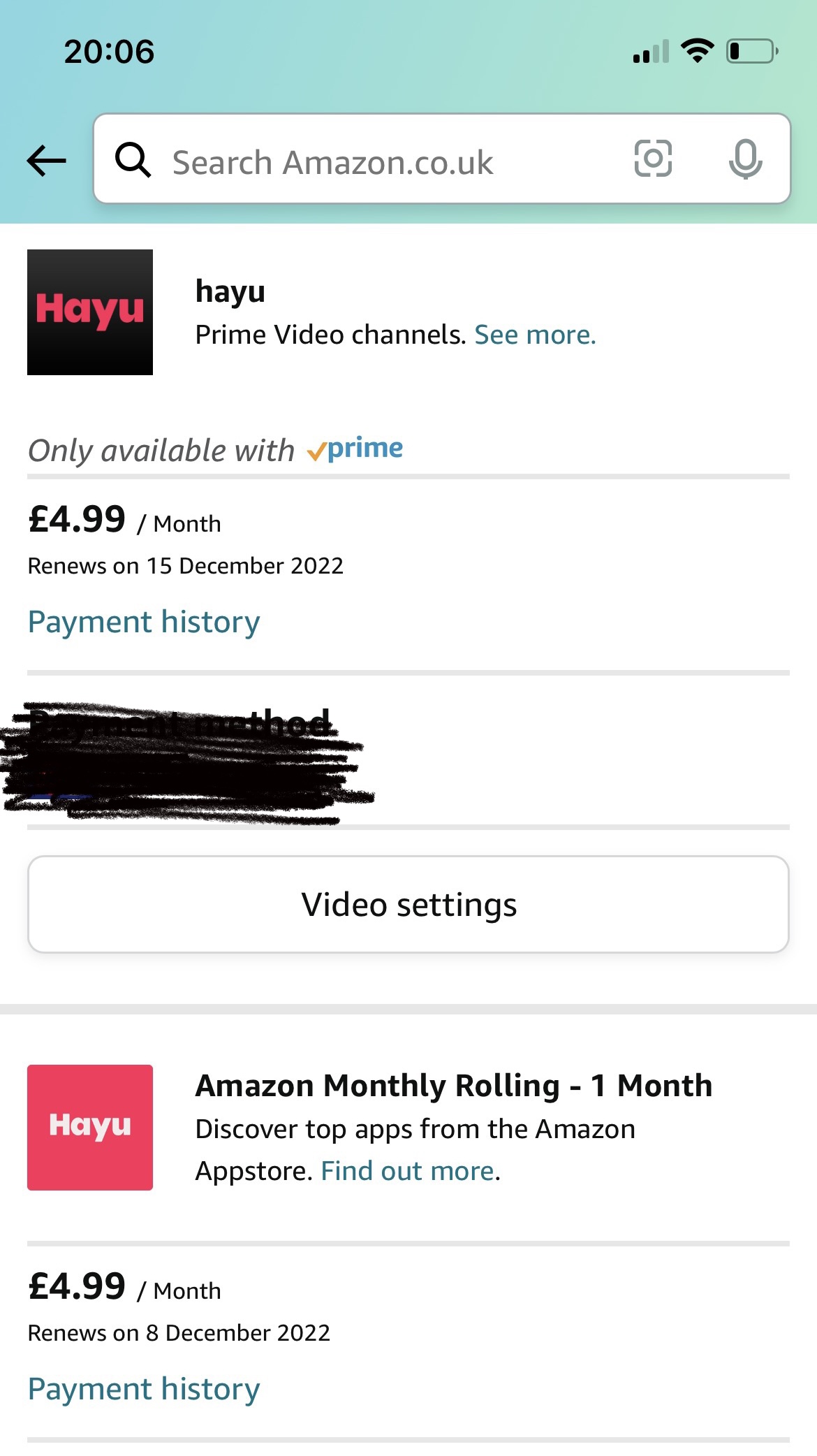Screen dimensions: 817x1456
Task: Go back using the arrow icon
Action: 46,161
